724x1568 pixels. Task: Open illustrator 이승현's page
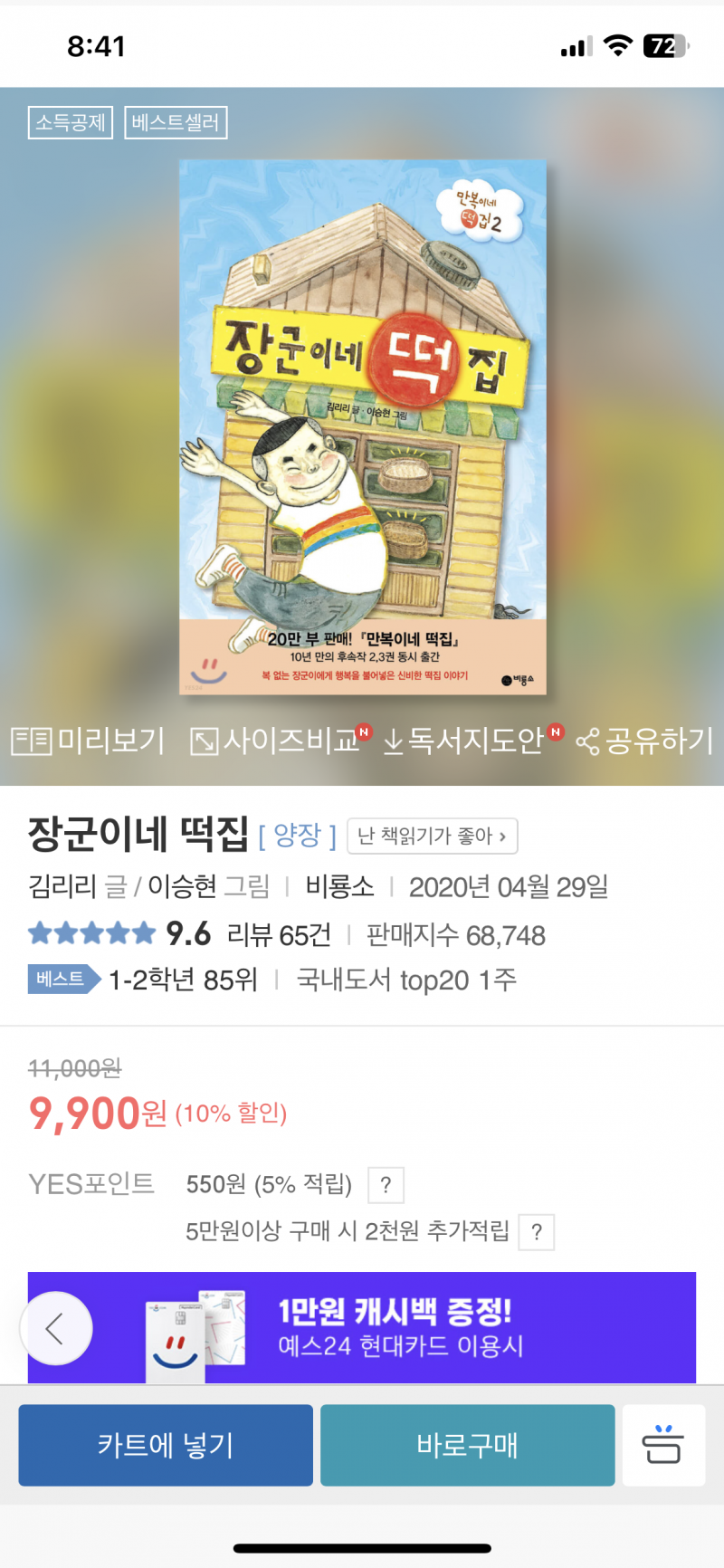182,886
